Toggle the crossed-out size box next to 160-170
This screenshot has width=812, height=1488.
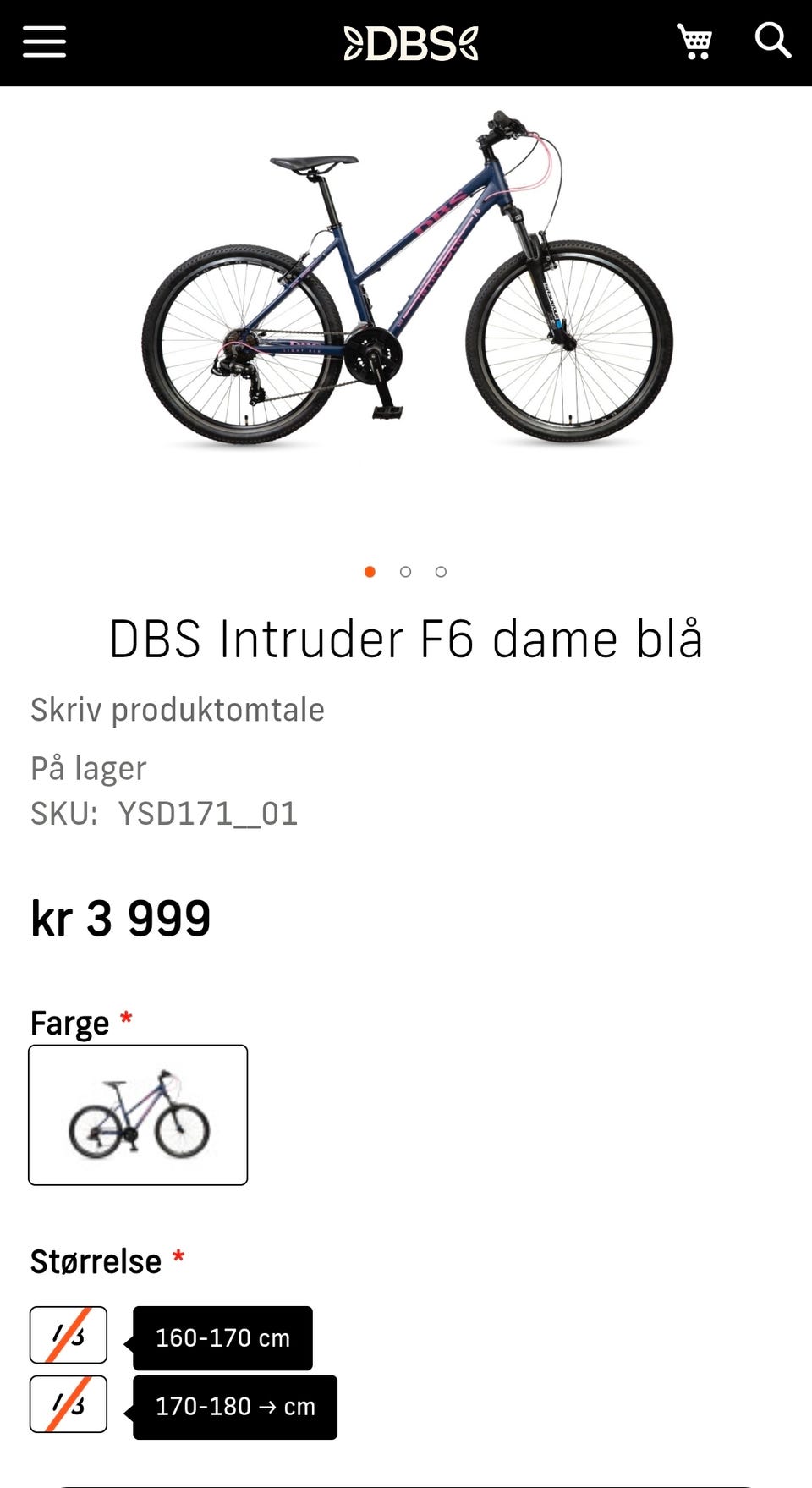click(x=68, y=1336)
